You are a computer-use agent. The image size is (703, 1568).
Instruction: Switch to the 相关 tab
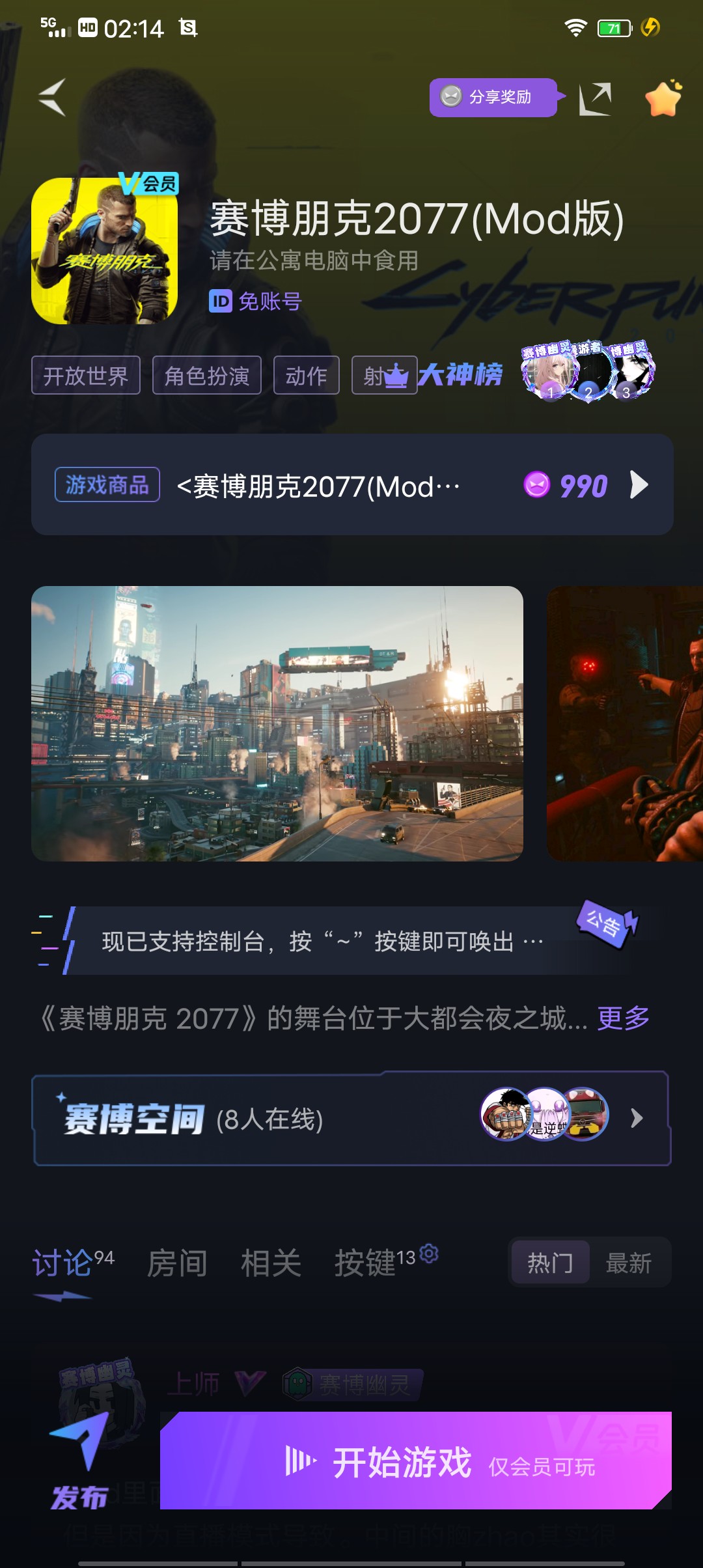pyautogui.click(x=271, y=1263)
